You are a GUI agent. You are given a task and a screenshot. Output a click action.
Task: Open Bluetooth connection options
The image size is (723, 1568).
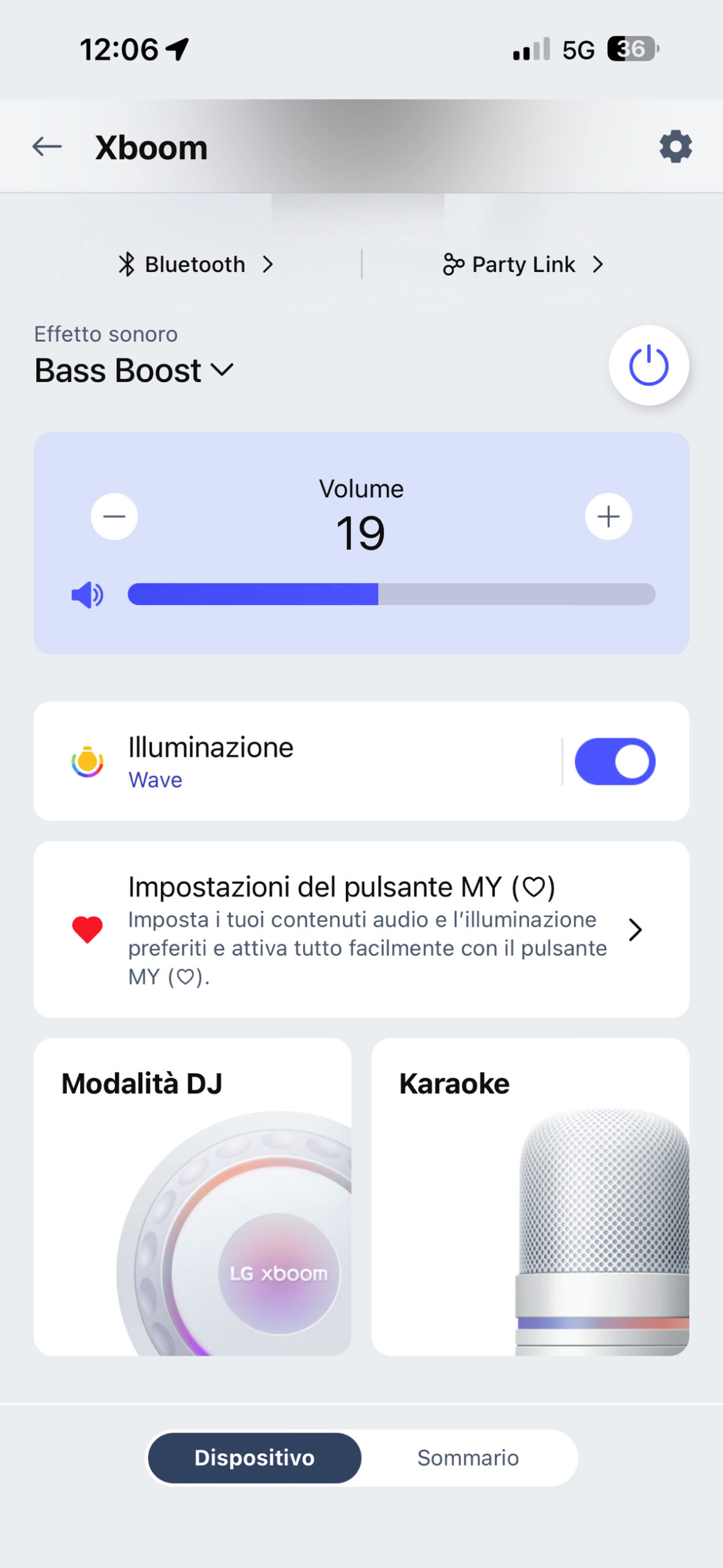pos(195,265)
